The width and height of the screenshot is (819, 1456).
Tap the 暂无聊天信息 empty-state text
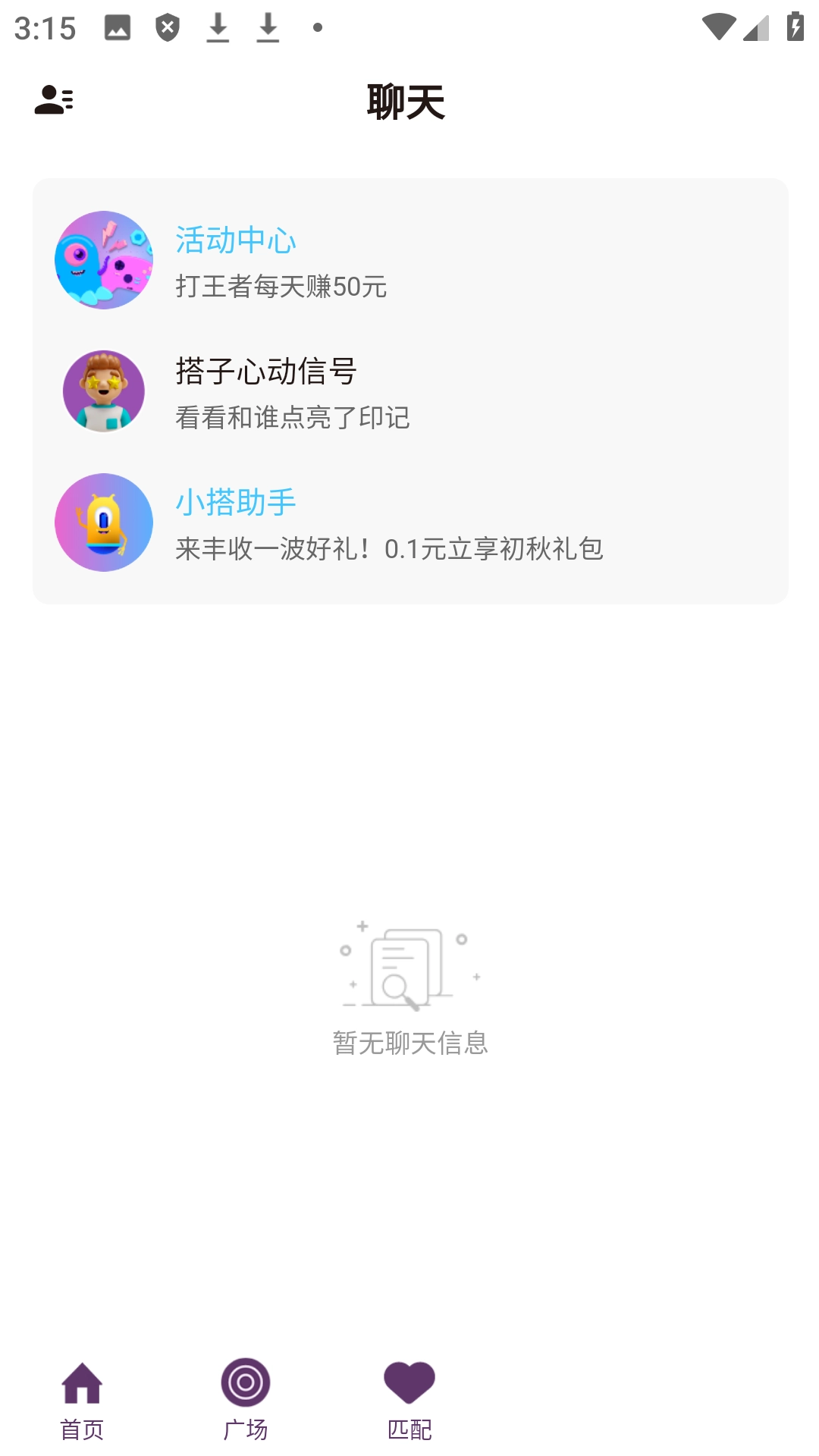tap(410, 1043)
